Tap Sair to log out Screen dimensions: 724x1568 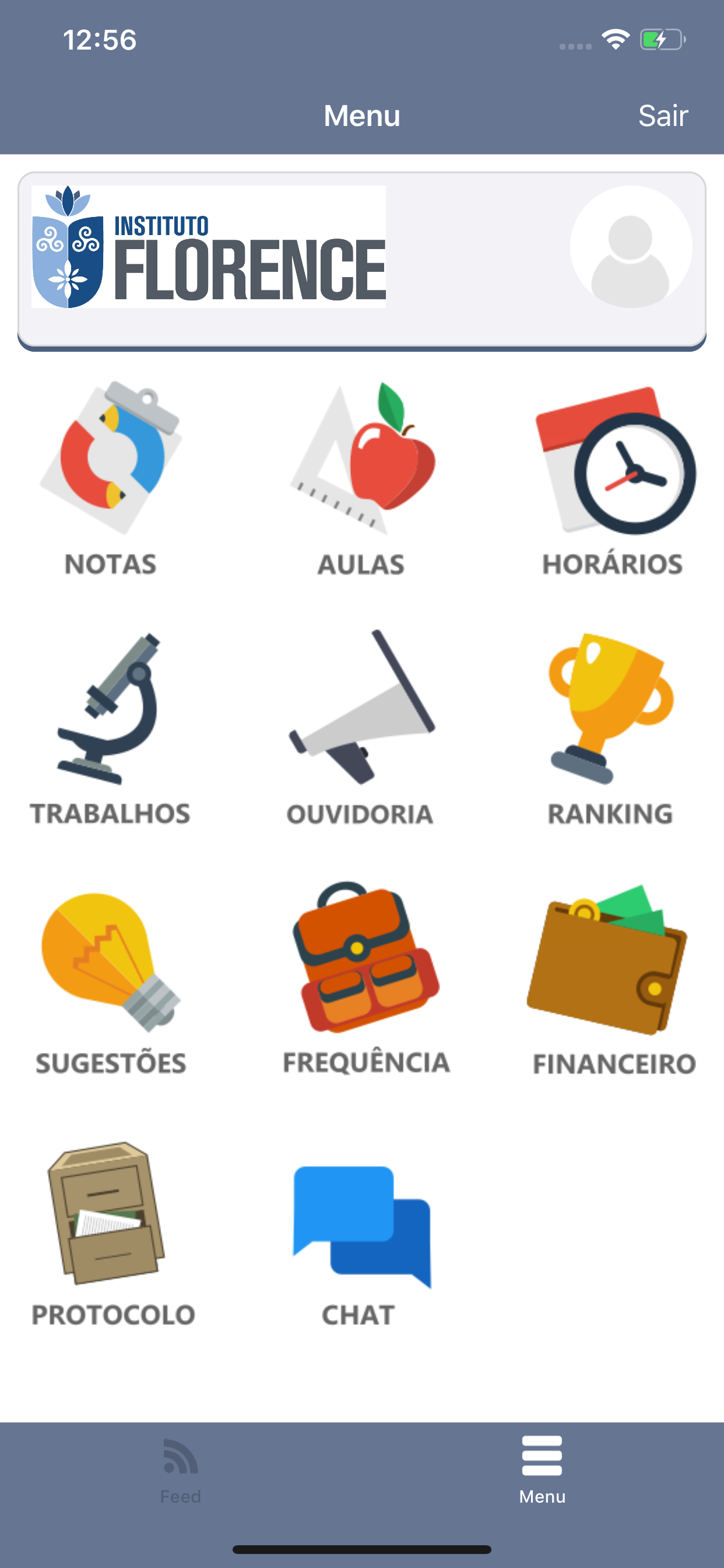point(663,116)
